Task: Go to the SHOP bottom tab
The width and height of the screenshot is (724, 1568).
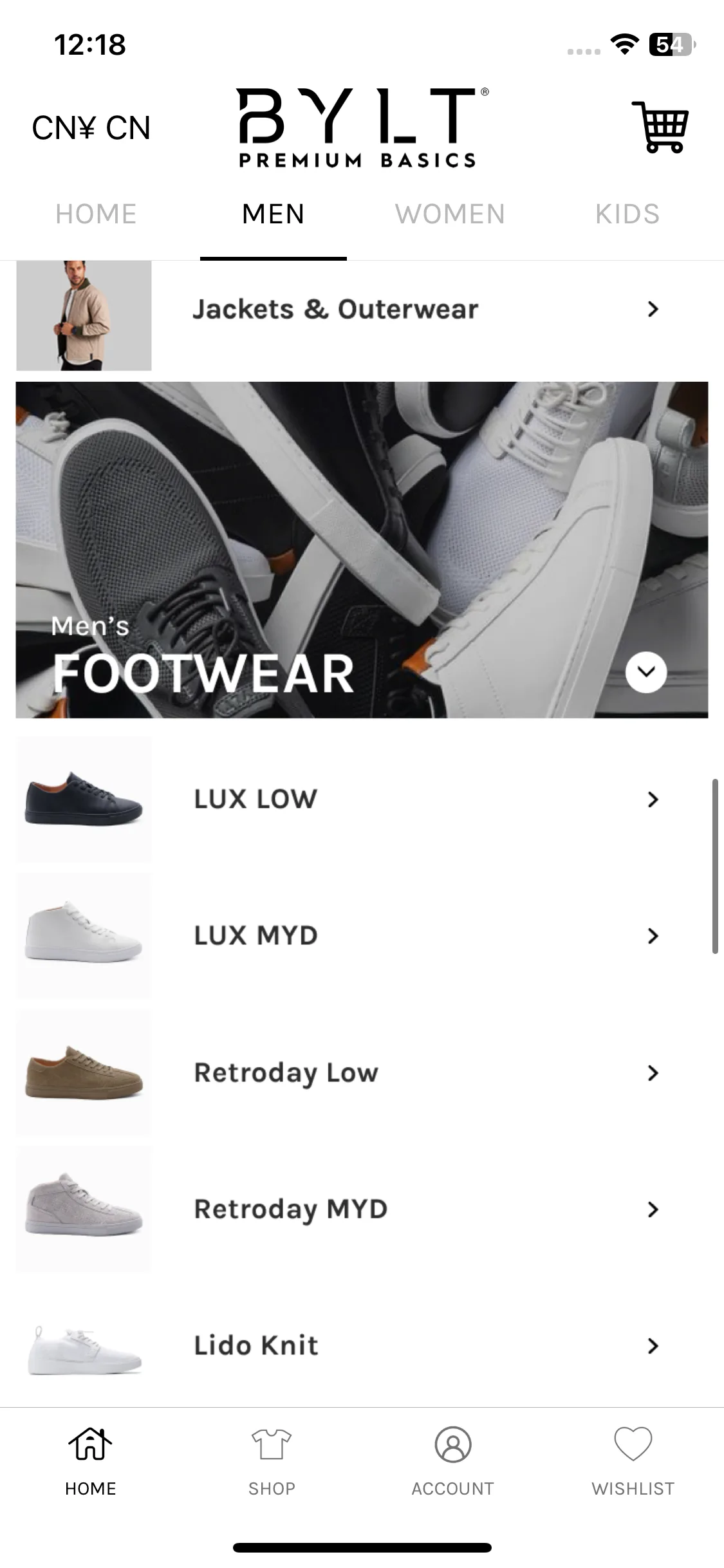Action: tap(272, 1462)
